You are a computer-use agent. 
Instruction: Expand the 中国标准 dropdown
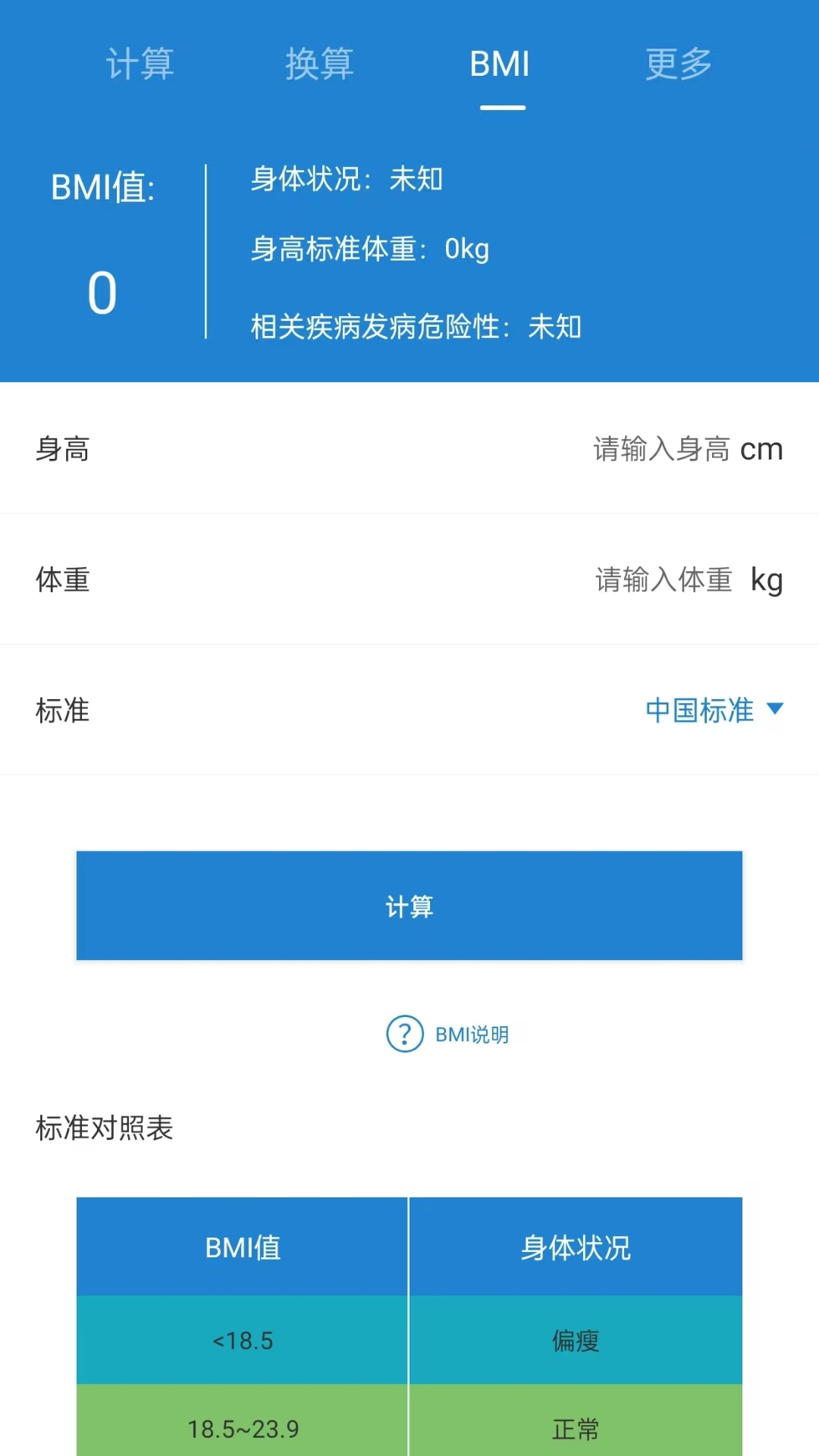713,711
